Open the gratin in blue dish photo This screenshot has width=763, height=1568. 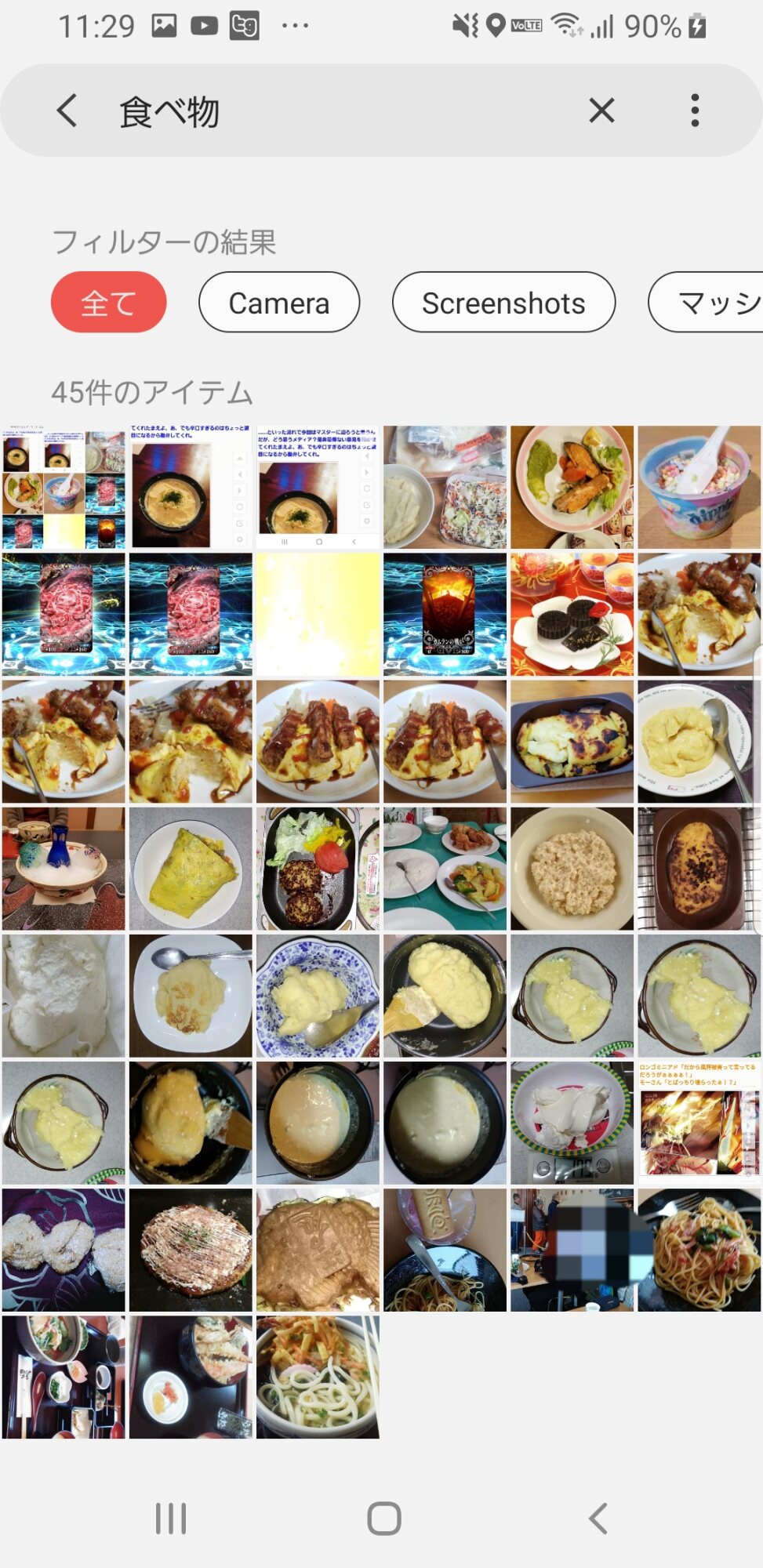(x=572, y=742)
